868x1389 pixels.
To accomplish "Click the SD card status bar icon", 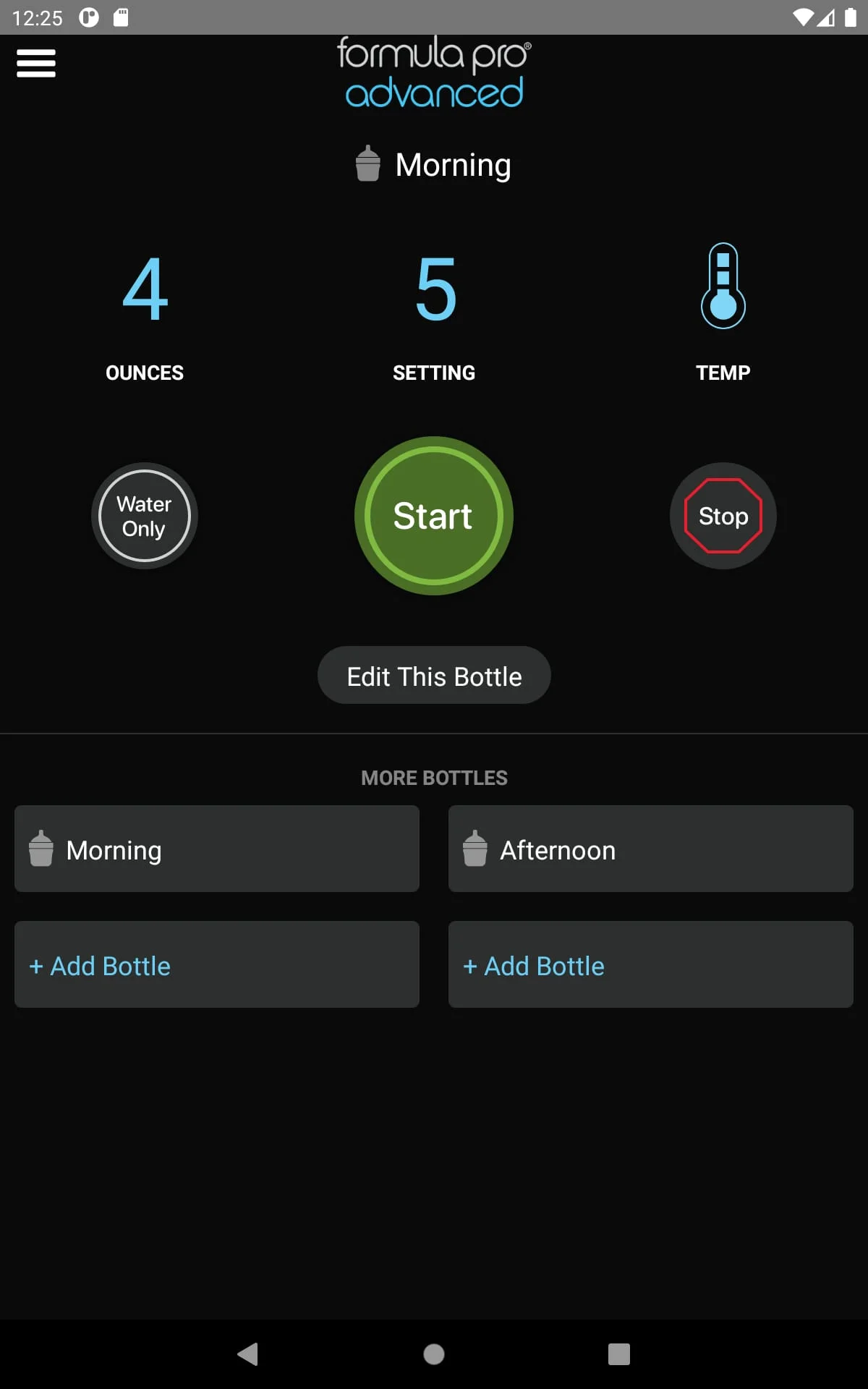I will (x=119, y=16).
